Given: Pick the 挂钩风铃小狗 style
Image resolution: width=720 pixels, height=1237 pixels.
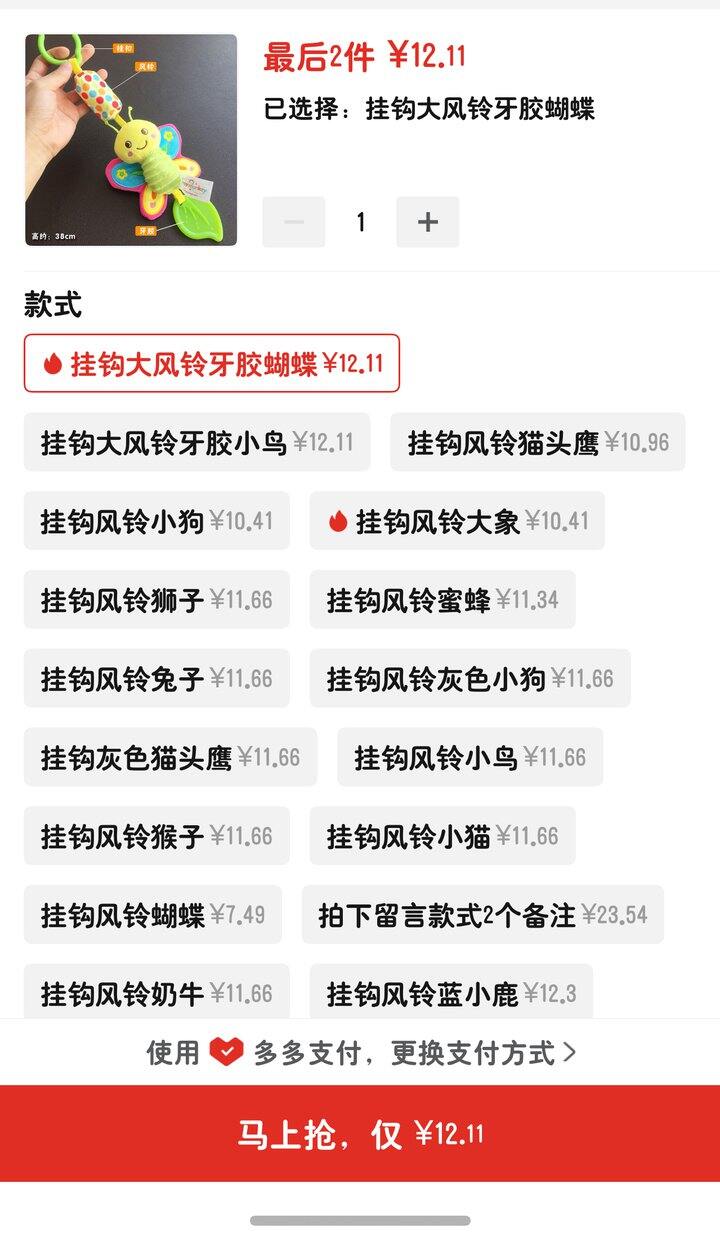Looking at the screenshot, I should tap(156, 521).
